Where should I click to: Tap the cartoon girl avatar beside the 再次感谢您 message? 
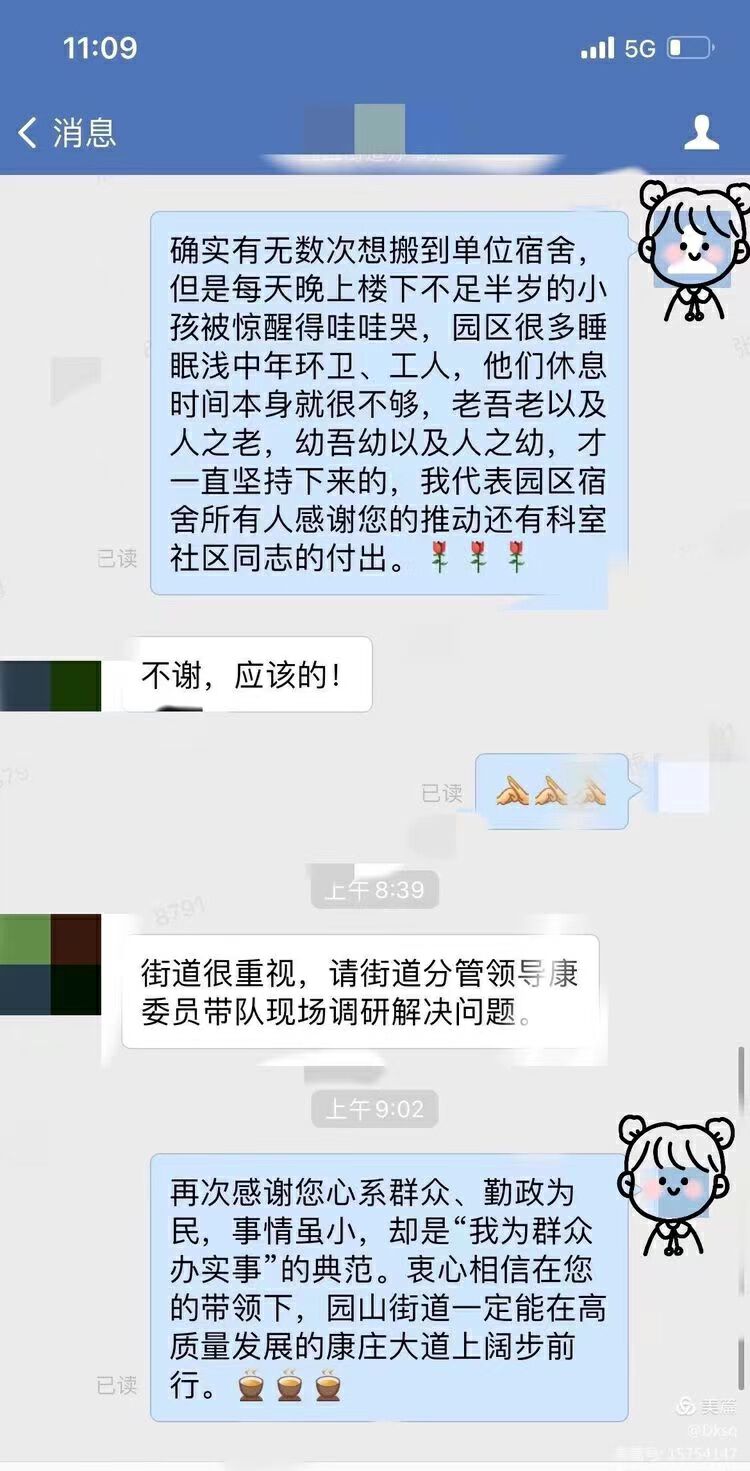click(674, 1182)
